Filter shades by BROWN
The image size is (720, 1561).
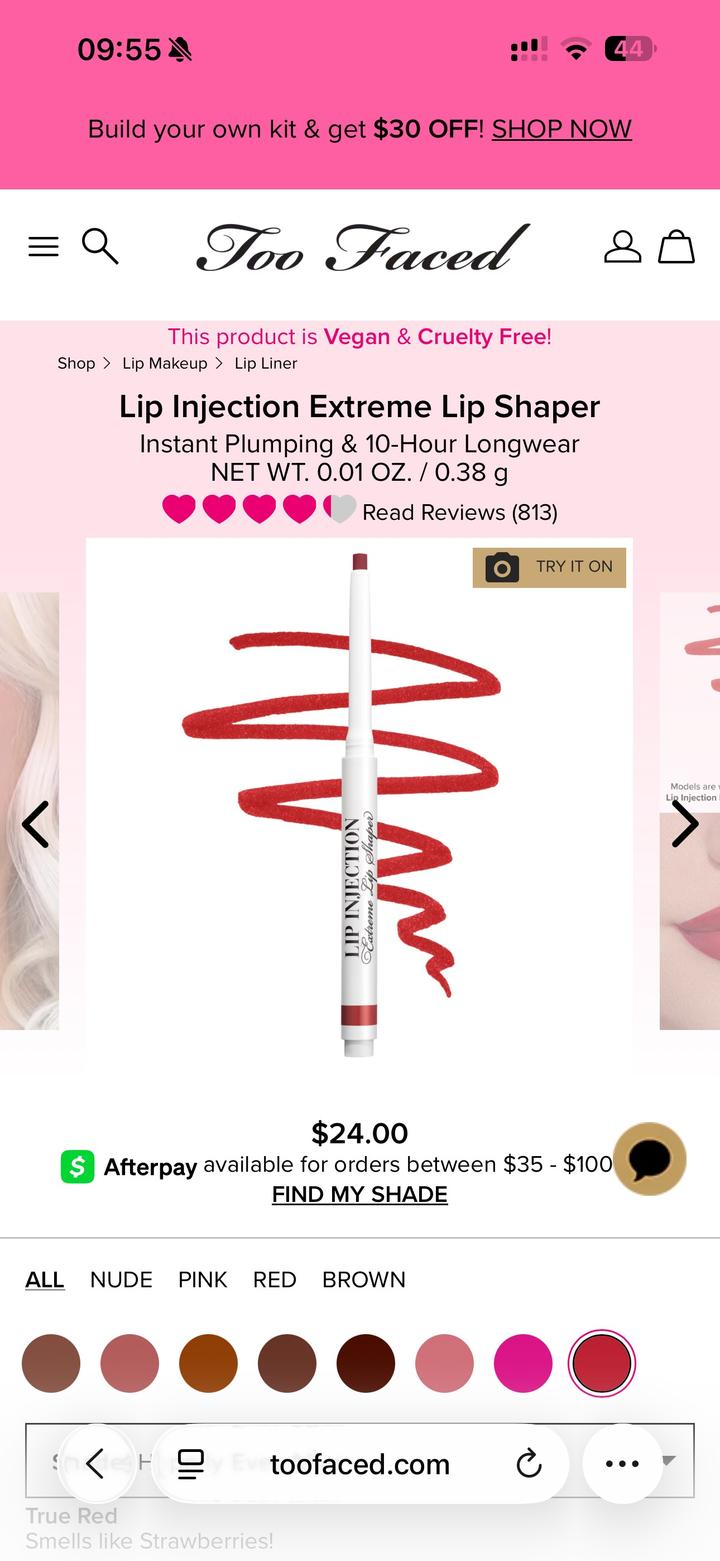tap(363, 1279)
